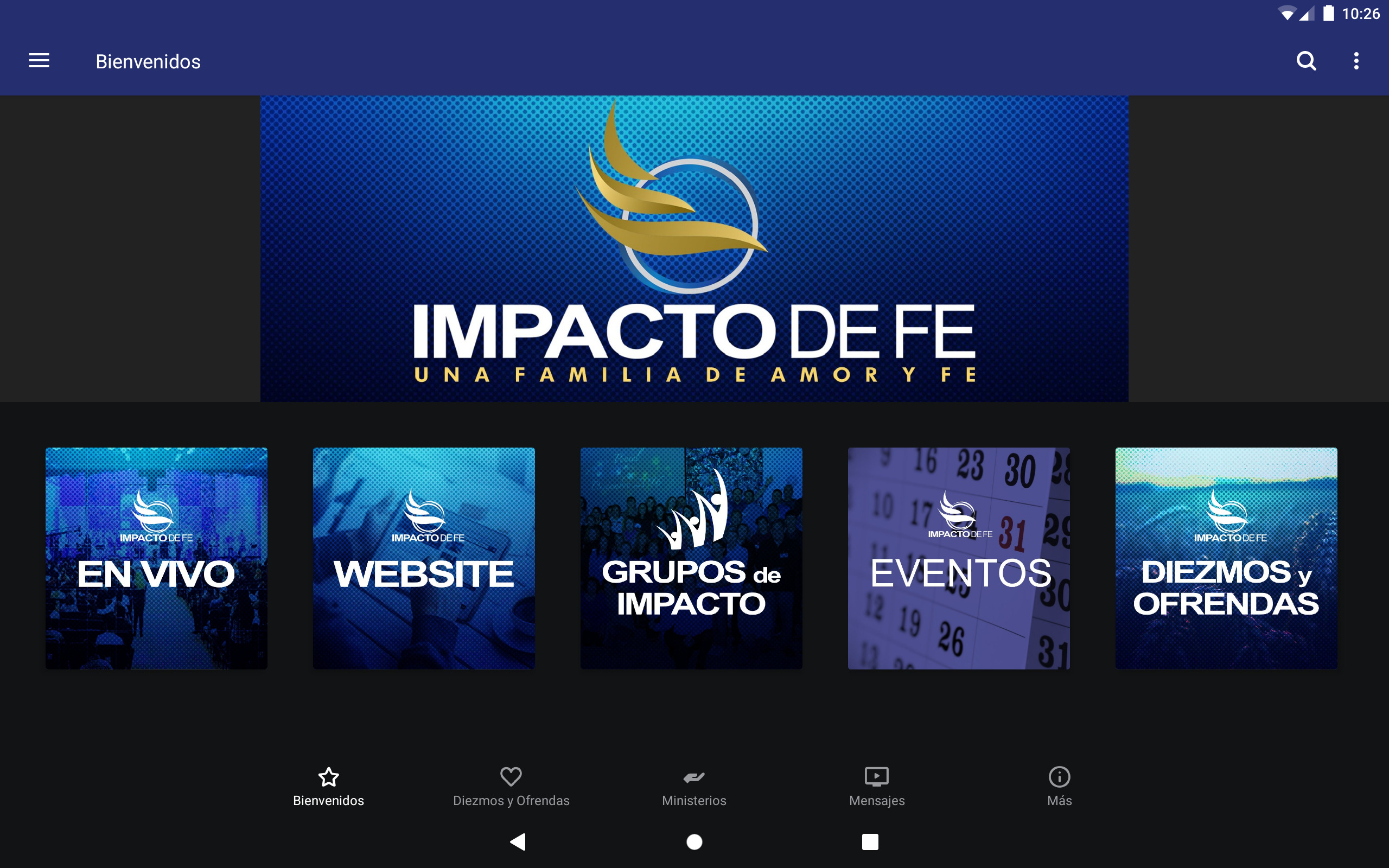Viewport: 1389px width, 868px height.
Task: Select the Bienvenidos tab
Action: click(x=328, y=787)
